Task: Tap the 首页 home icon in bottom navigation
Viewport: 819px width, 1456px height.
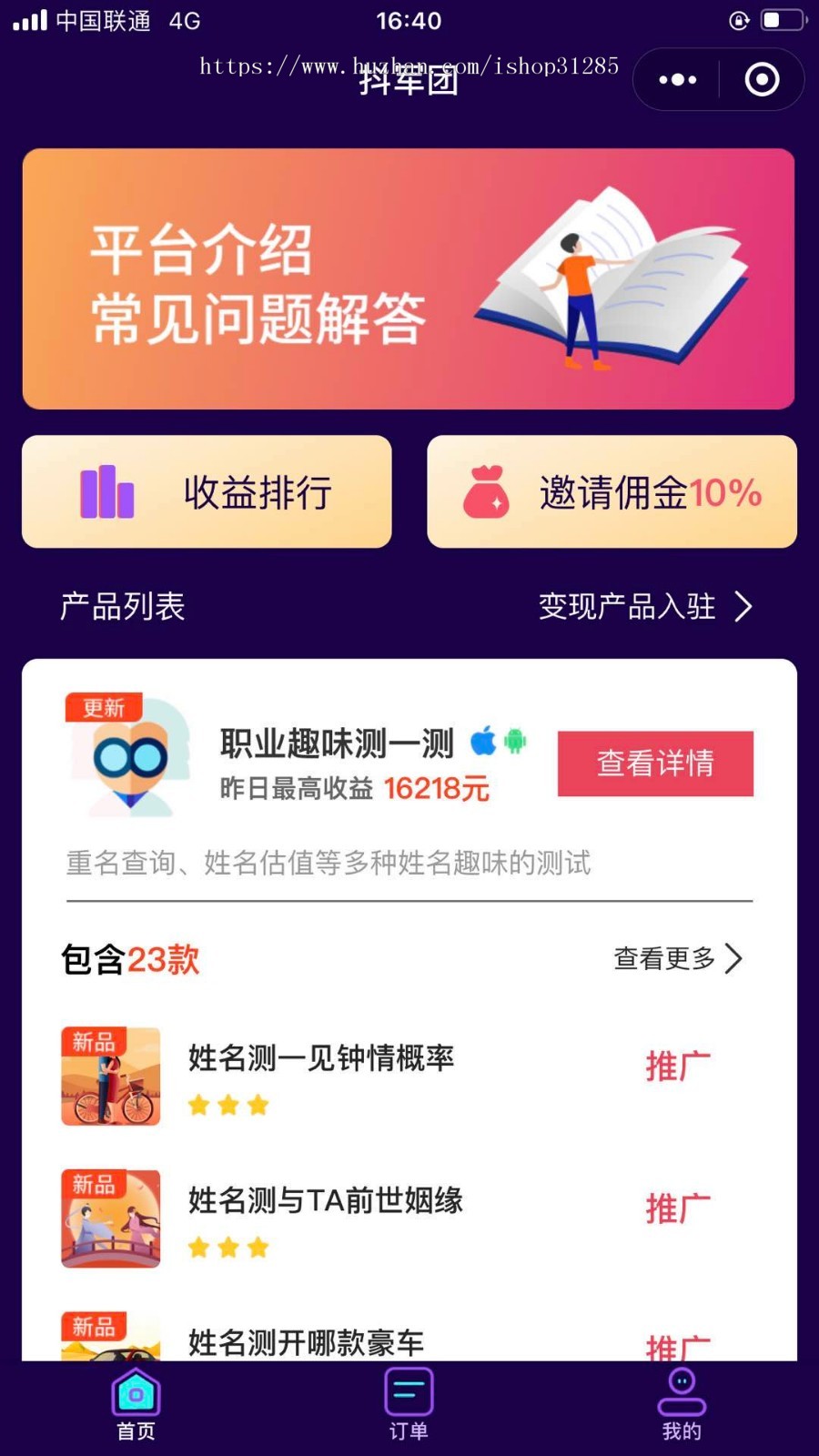Action: 136,1392
